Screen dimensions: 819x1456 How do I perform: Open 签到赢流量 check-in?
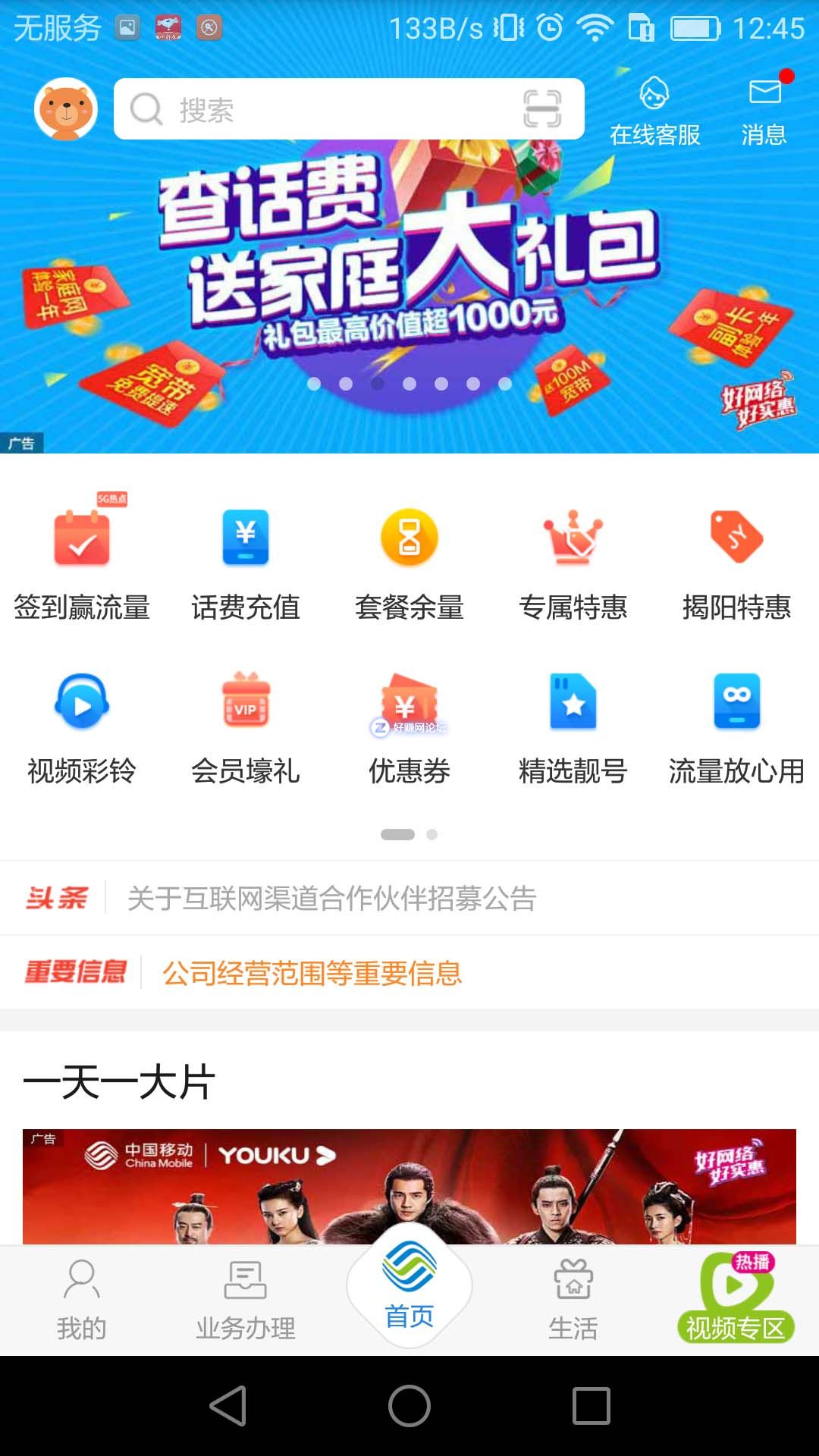[x=82, y=565]
